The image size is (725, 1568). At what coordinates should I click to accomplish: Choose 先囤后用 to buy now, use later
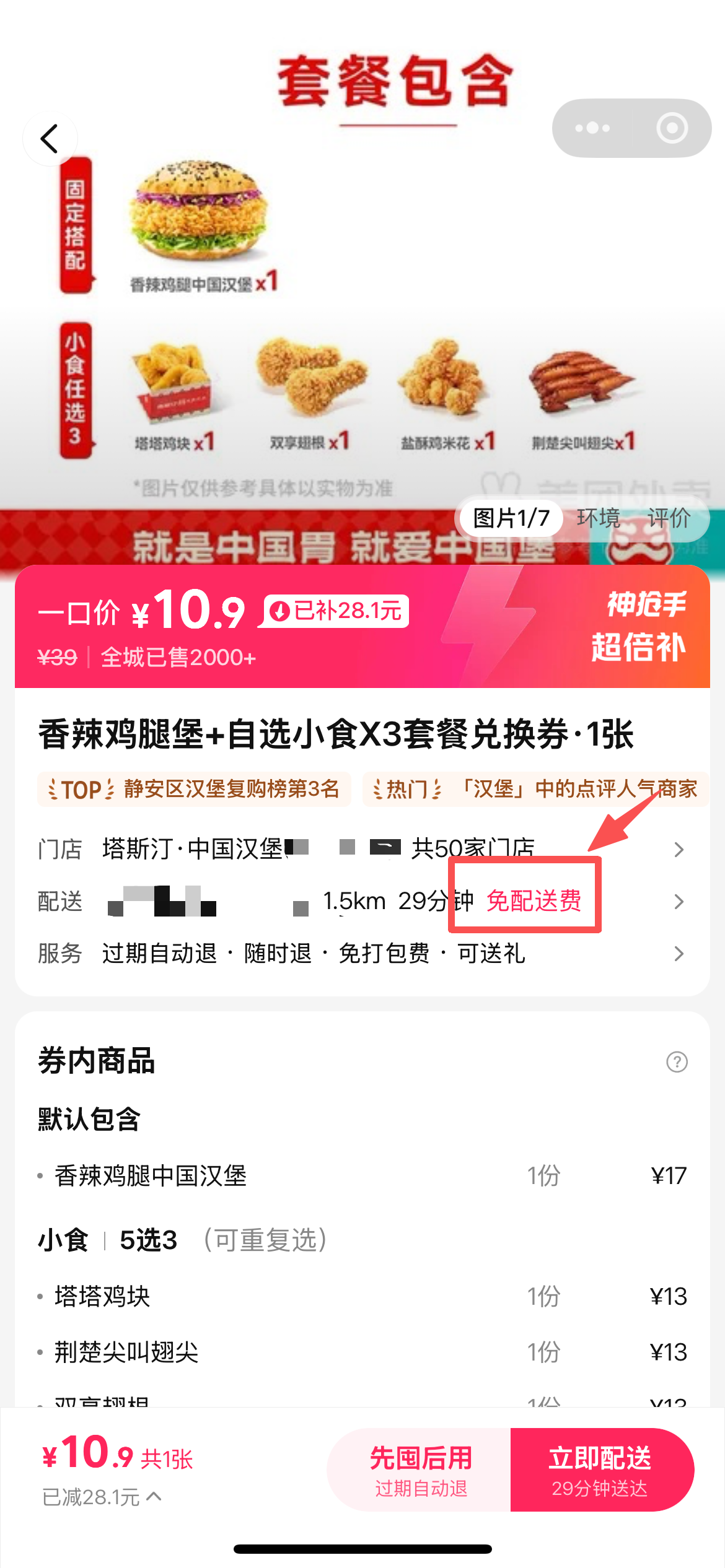coord(420,1470)
